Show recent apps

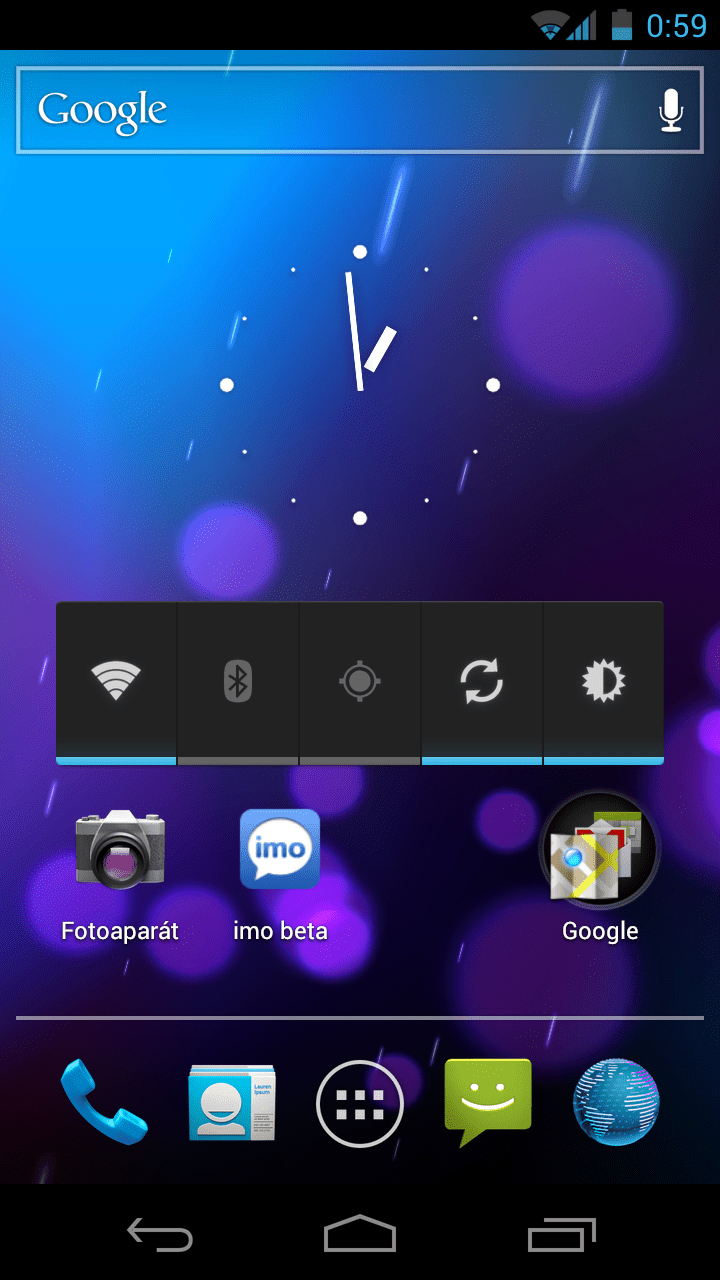[x=562, y=1235]
